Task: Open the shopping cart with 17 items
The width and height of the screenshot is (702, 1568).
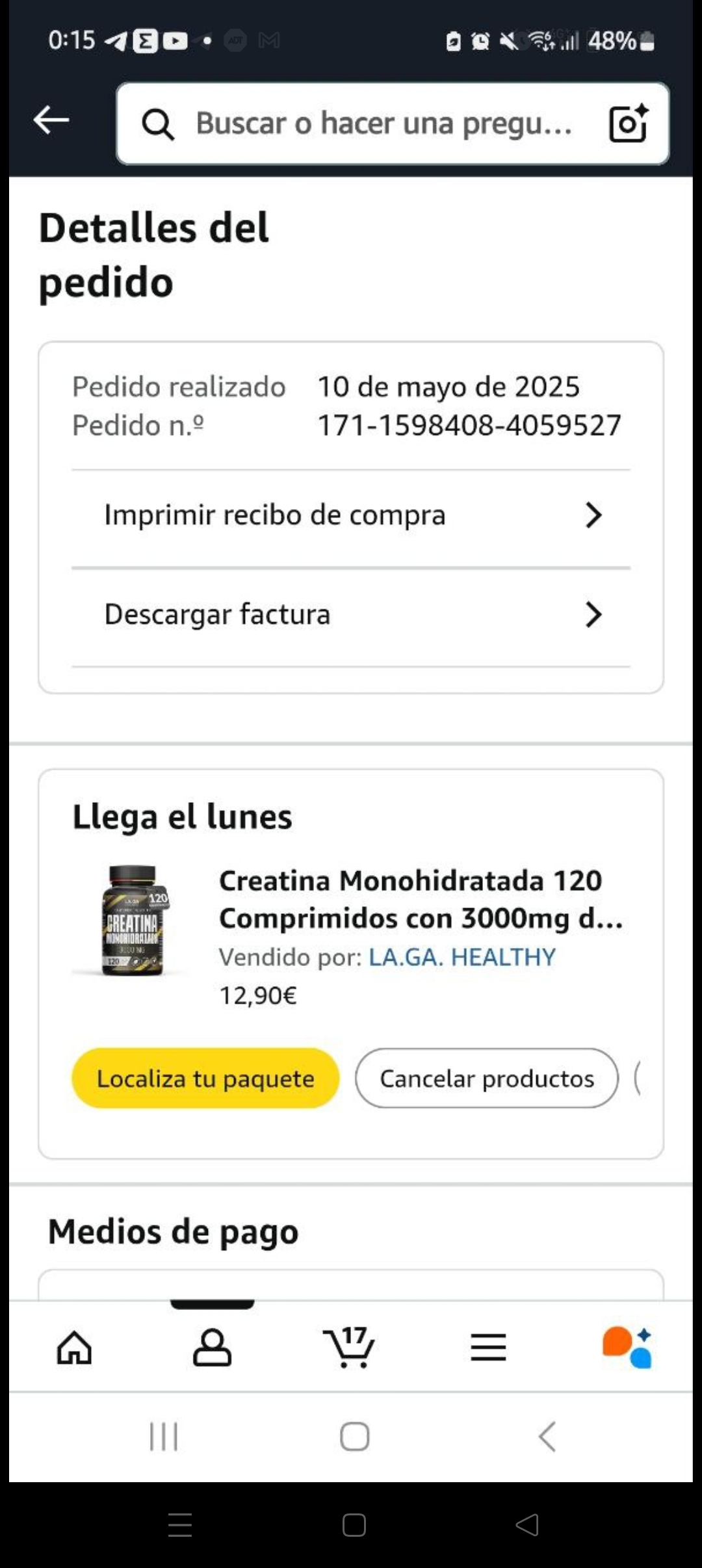Action: click(349, 1346)
